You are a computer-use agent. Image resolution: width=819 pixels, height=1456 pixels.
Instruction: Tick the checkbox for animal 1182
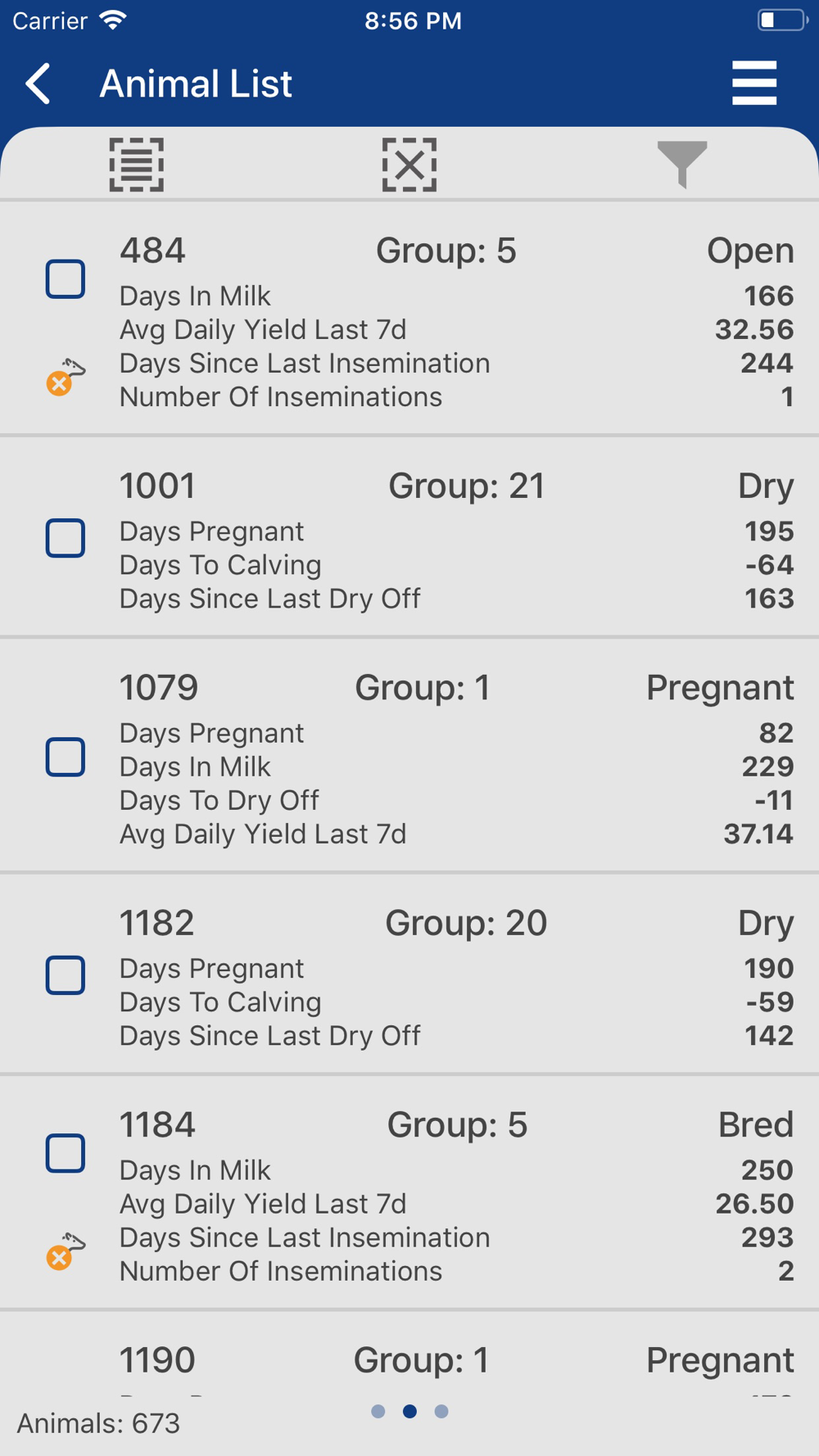66,975
